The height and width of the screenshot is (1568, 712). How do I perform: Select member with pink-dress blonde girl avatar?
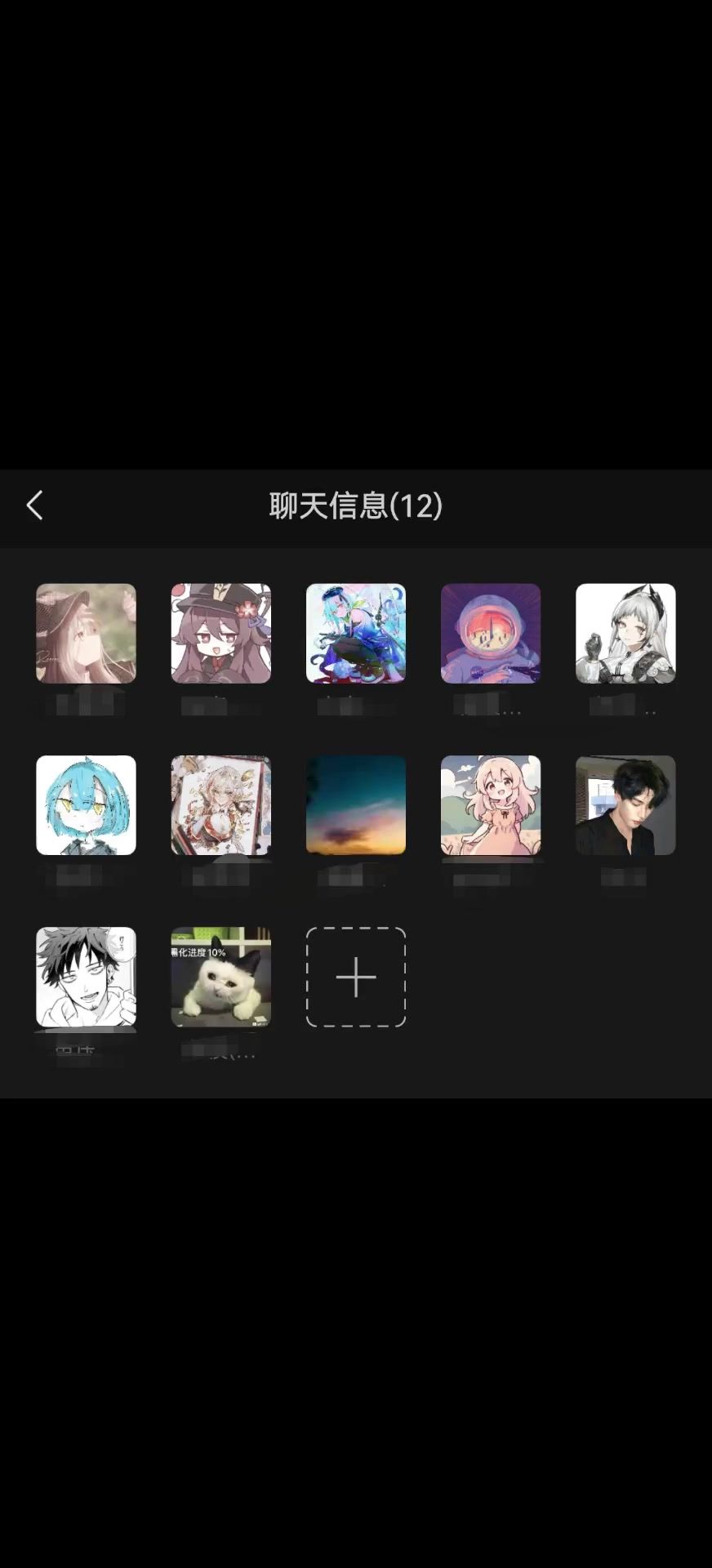(490, 804)
